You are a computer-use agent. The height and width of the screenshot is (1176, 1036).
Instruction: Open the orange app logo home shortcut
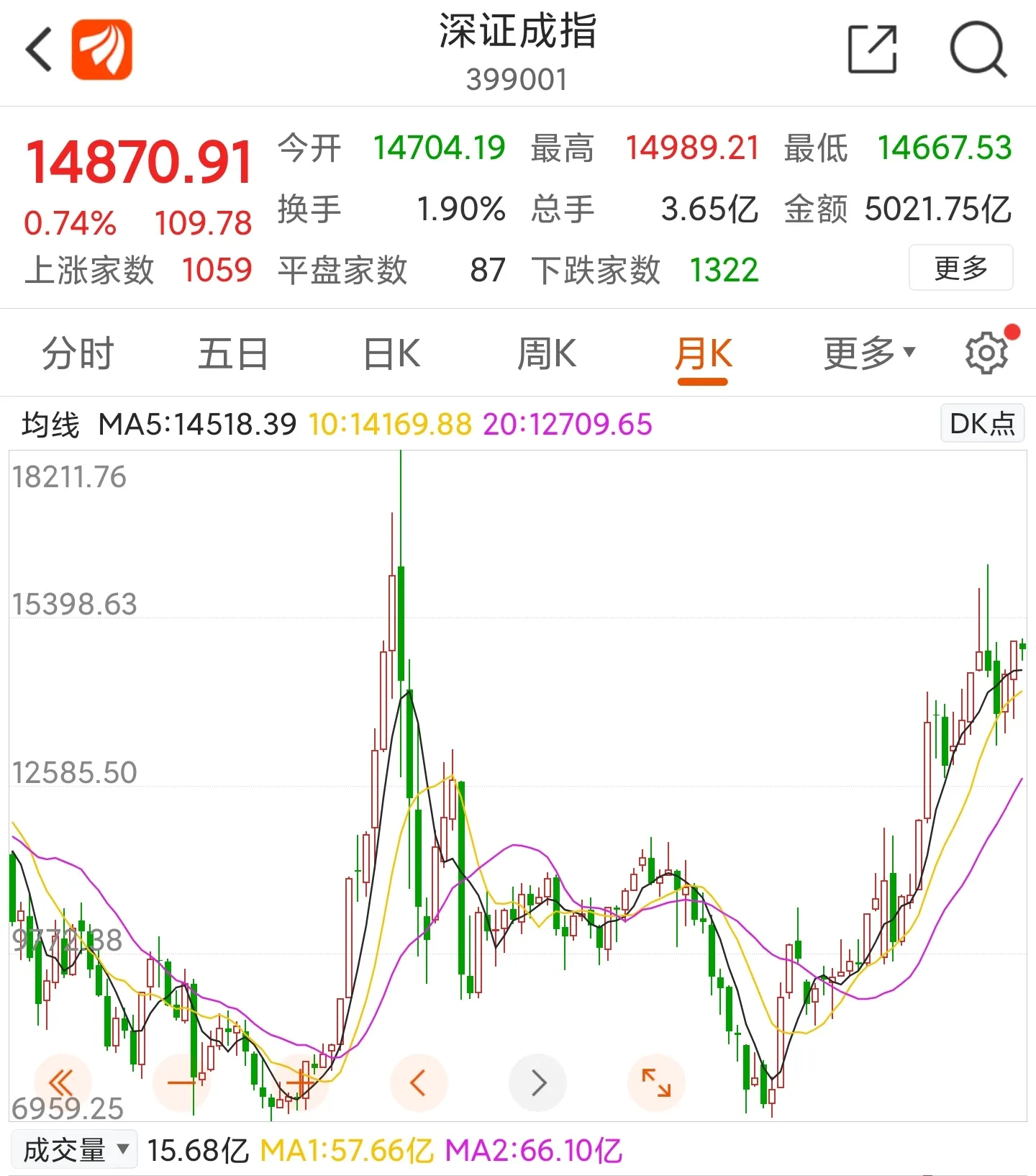tap(101, 50)
